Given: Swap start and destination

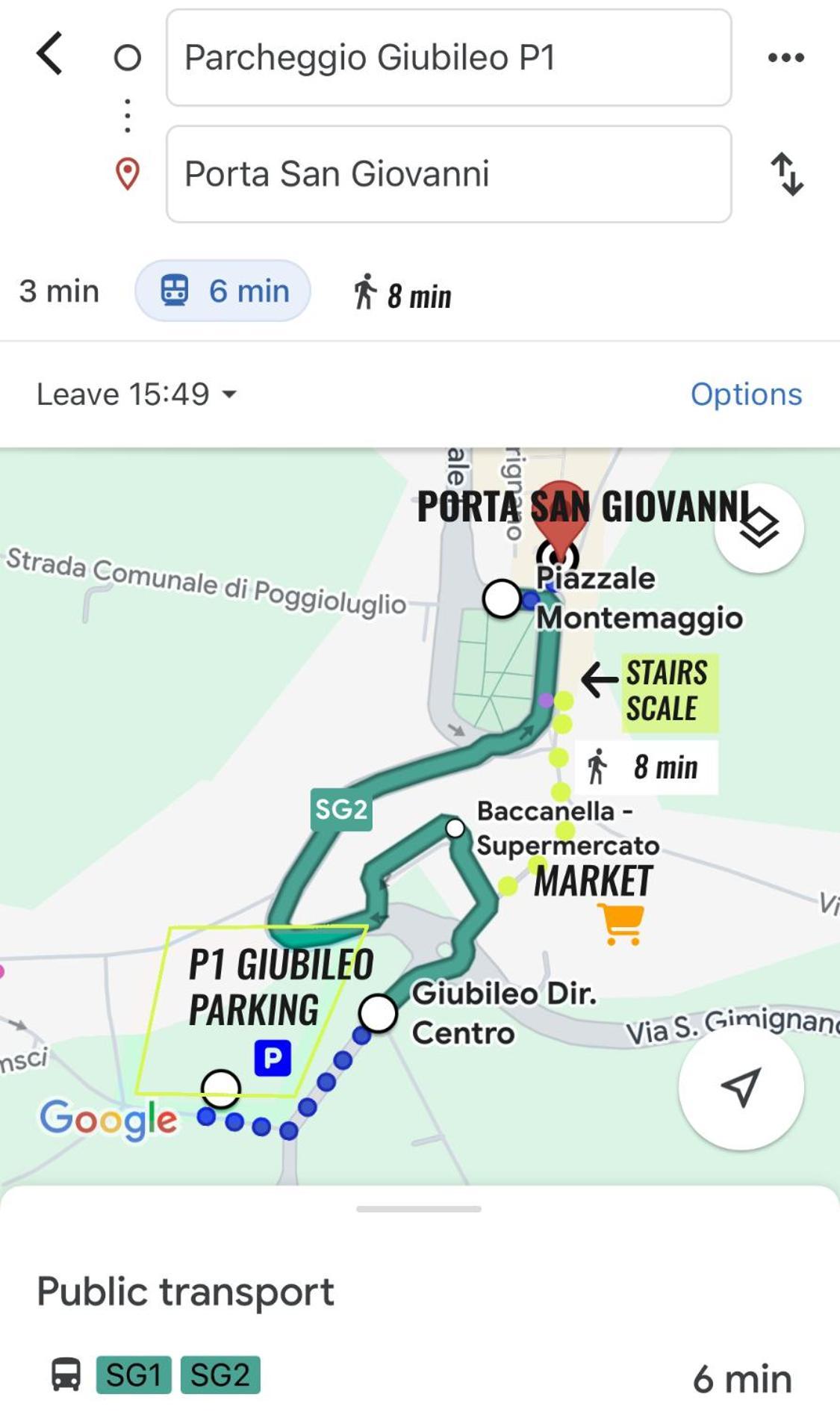Looking at the screenshot, I should [786, 174].
